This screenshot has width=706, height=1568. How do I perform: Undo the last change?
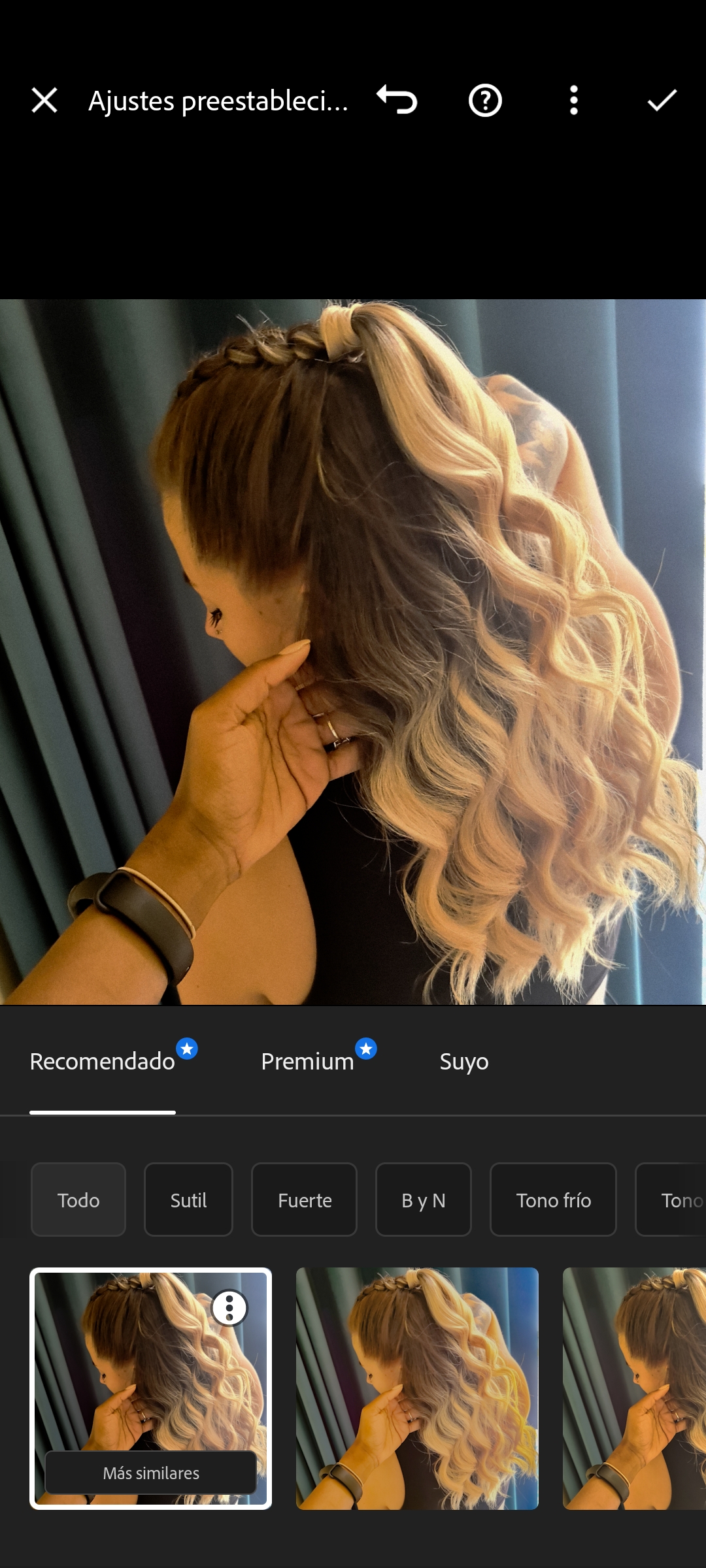tap(397, 101)
